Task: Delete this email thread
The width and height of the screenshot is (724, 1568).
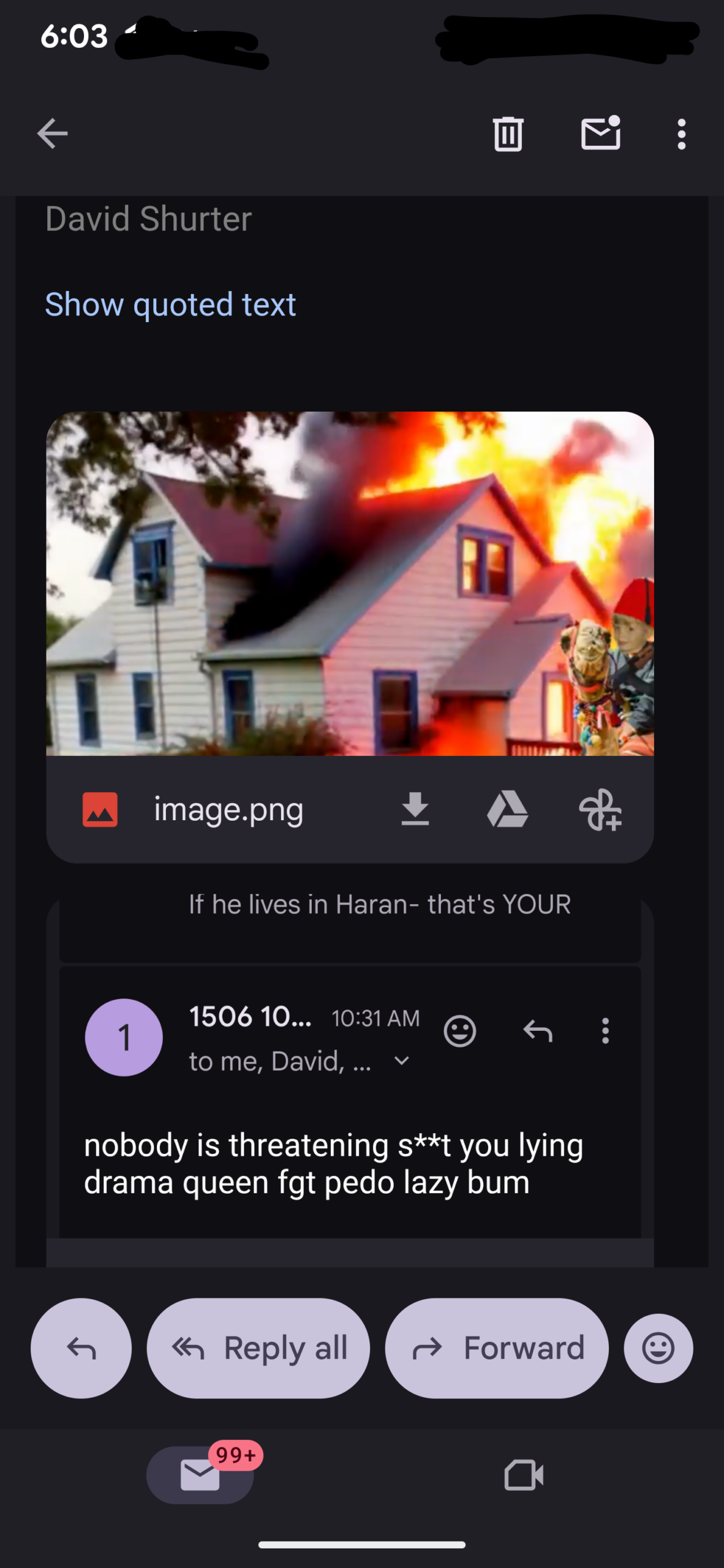Action: click(508, 134)
